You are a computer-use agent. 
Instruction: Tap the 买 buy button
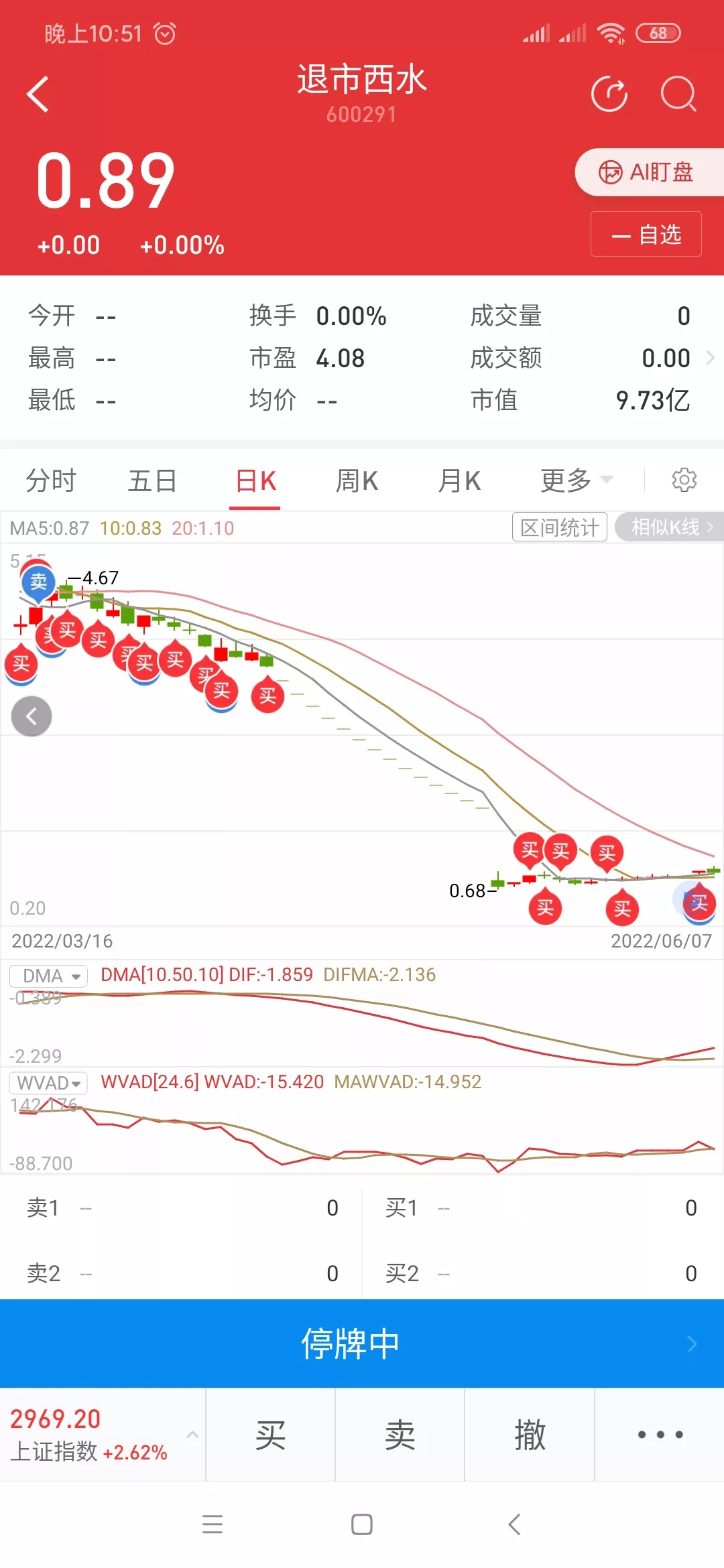[x=270, y=1435]
